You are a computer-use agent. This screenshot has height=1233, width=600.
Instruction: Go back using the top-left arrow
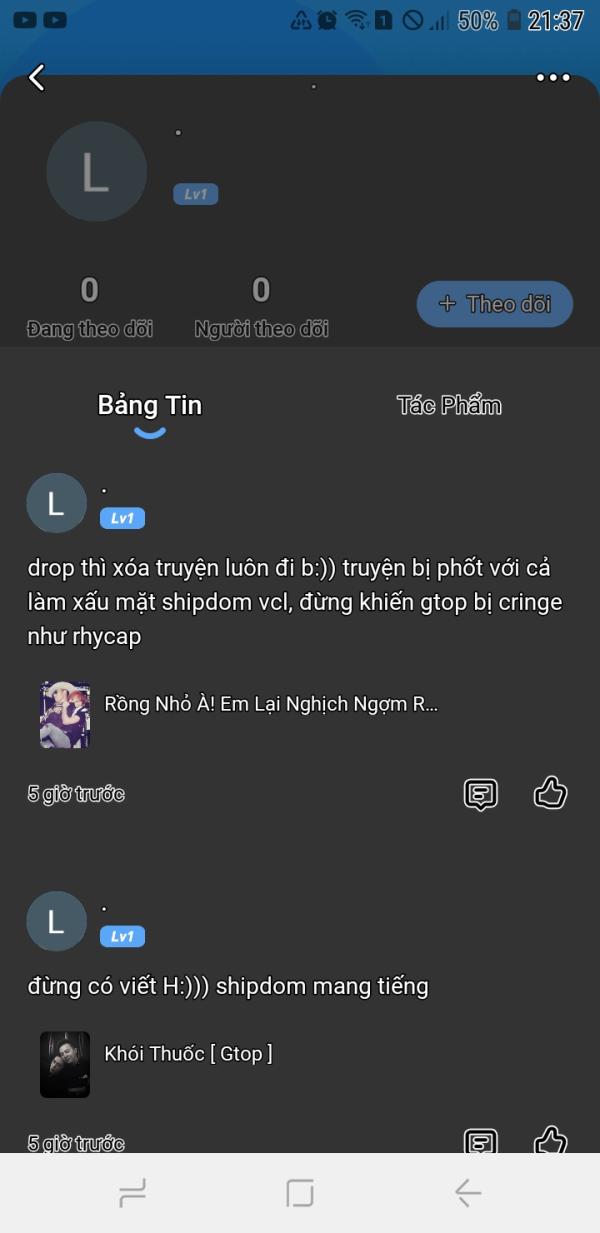point(37,77)
